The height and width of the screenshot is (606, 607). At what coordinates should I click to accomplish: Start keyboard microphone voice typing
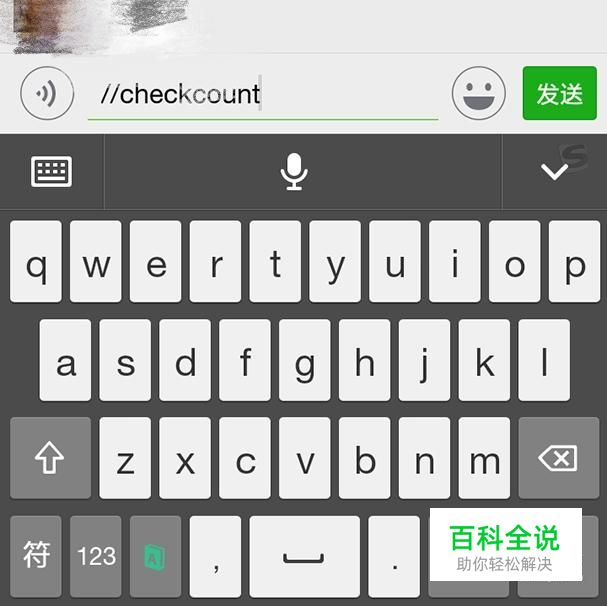click(x=294, y=172)
